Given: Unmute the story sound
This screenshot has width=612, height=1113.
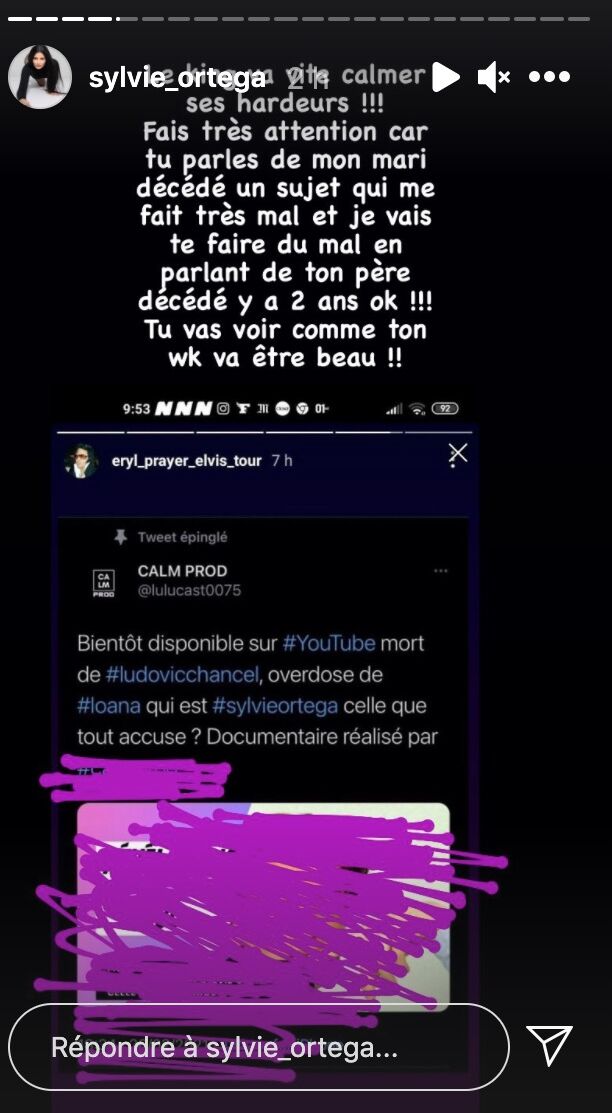Looking at the screenshot, I should 494,77.
